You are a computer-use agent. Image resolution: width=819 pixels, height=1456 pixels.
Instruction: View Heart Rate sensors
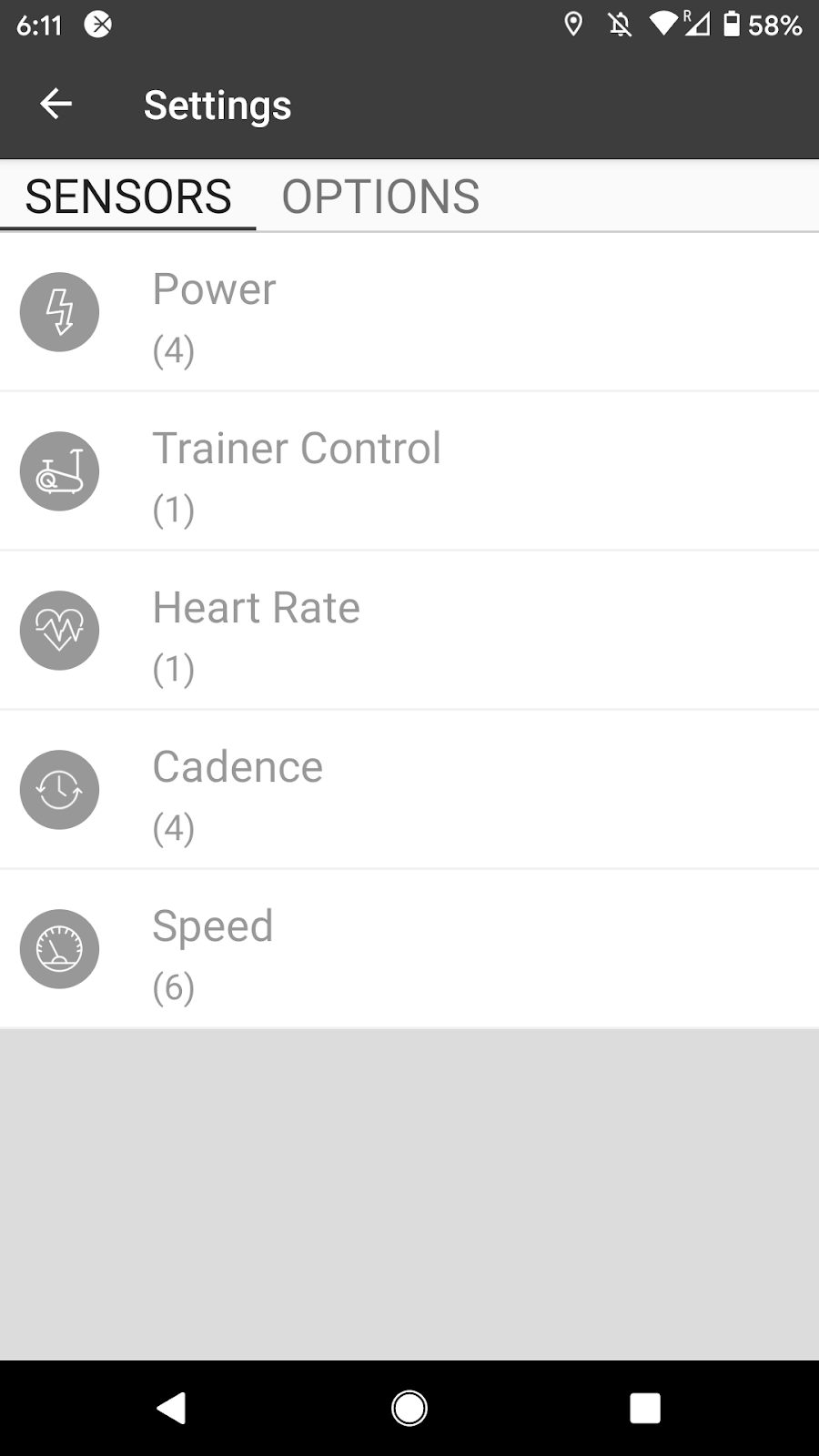click(409, 632)
